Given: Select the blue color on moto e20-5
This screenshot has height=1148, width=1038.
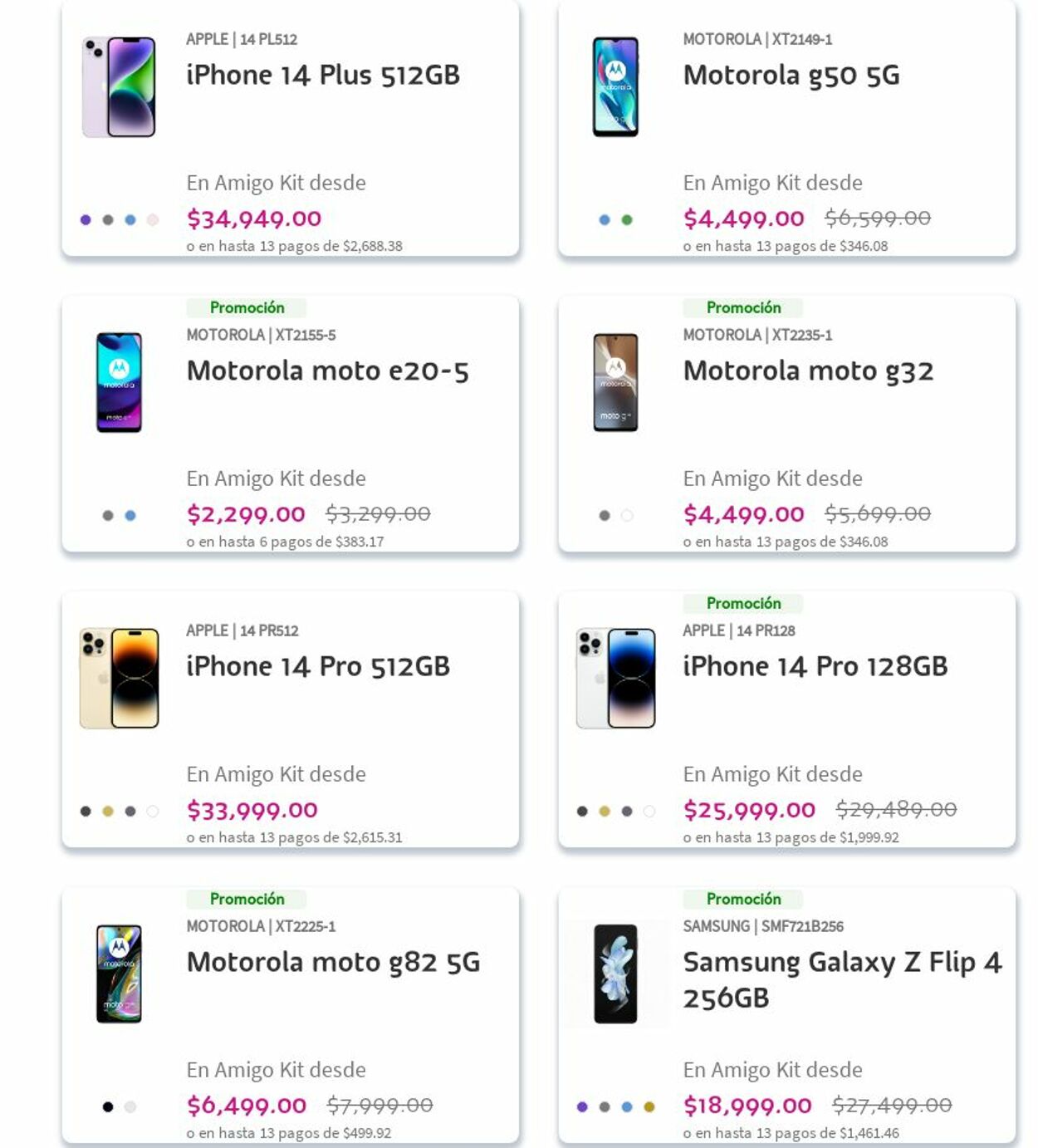Looking at the screenshot, I should 130,516.
